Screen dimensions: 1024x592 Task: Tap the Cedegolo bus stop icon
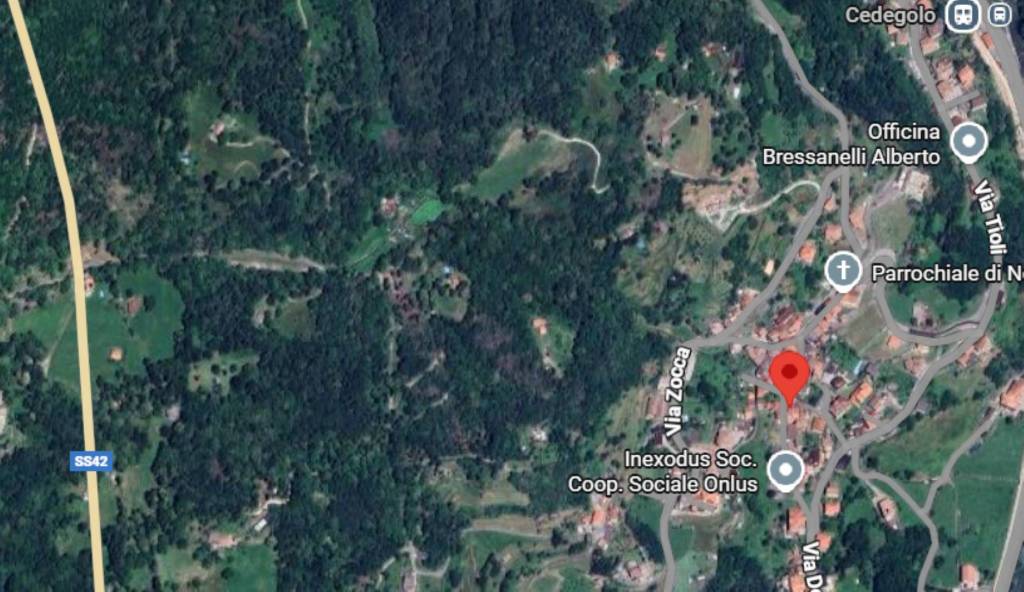(998, 15)
